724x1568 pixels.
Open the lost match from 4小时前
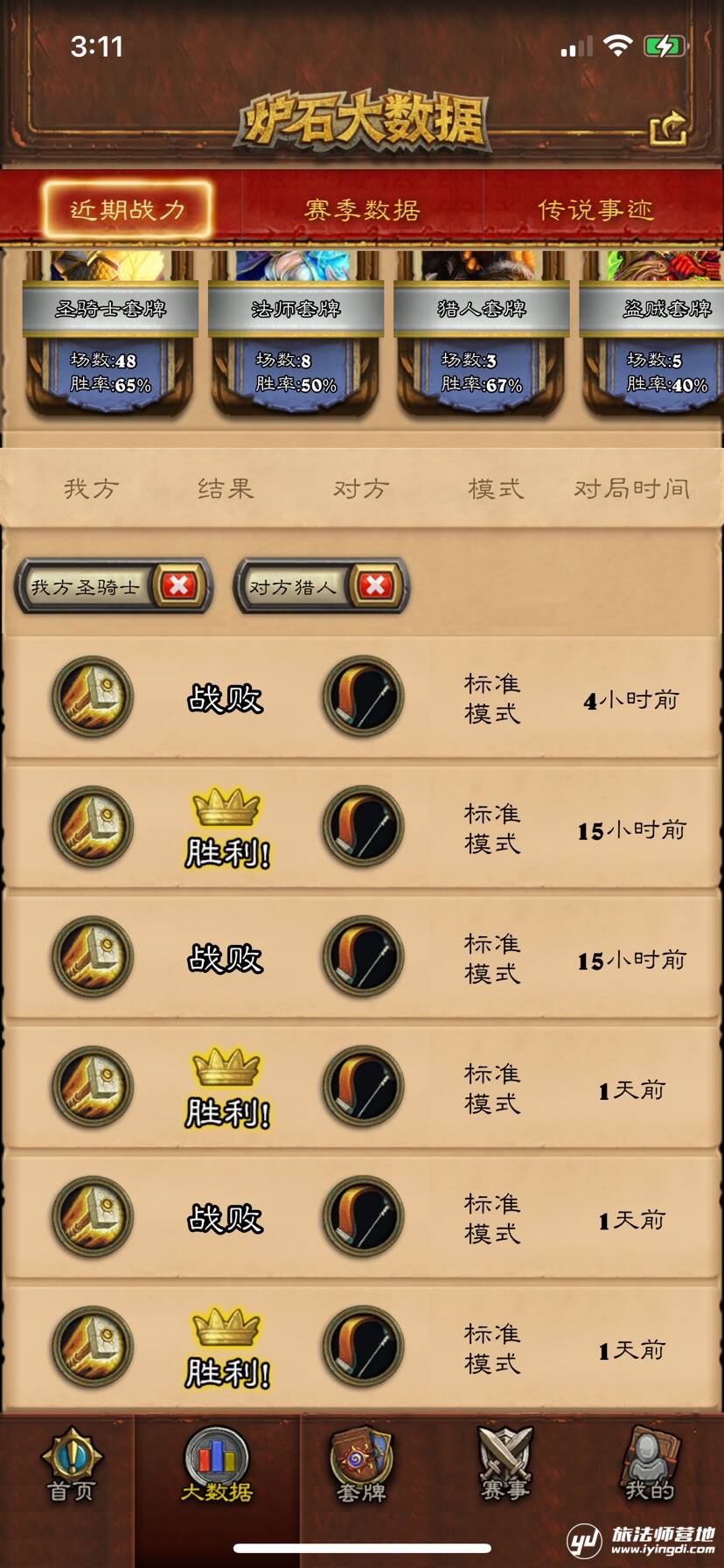[x=362, y=698]
